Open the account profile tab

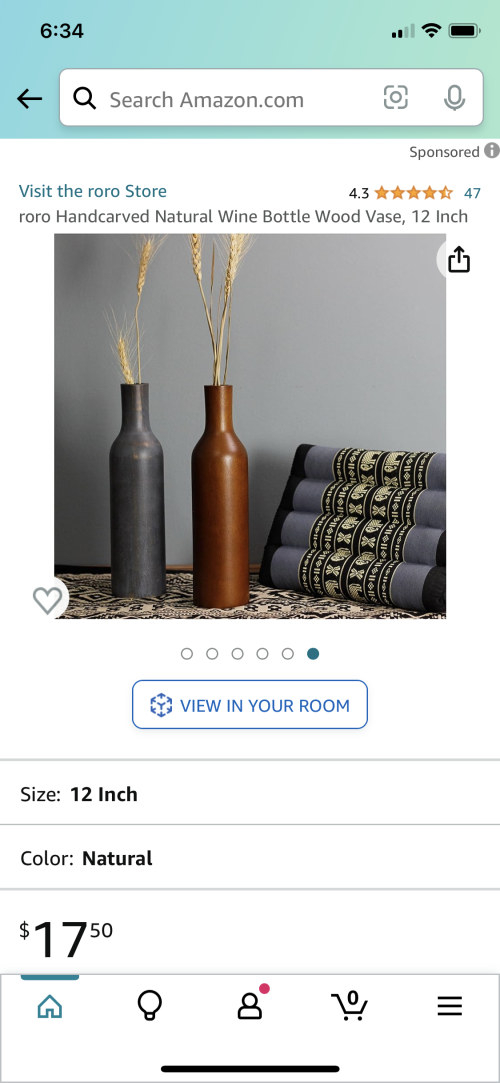click(x=250, y=1005)
